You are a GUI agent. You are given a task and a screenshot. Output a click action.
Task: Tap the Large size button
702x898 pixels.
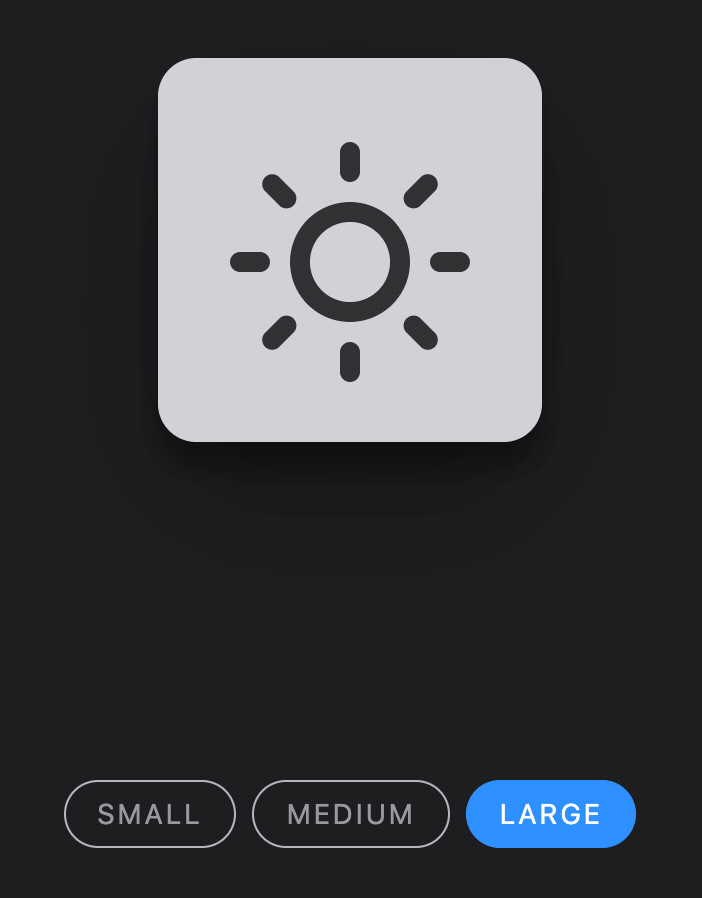[551, 814]
